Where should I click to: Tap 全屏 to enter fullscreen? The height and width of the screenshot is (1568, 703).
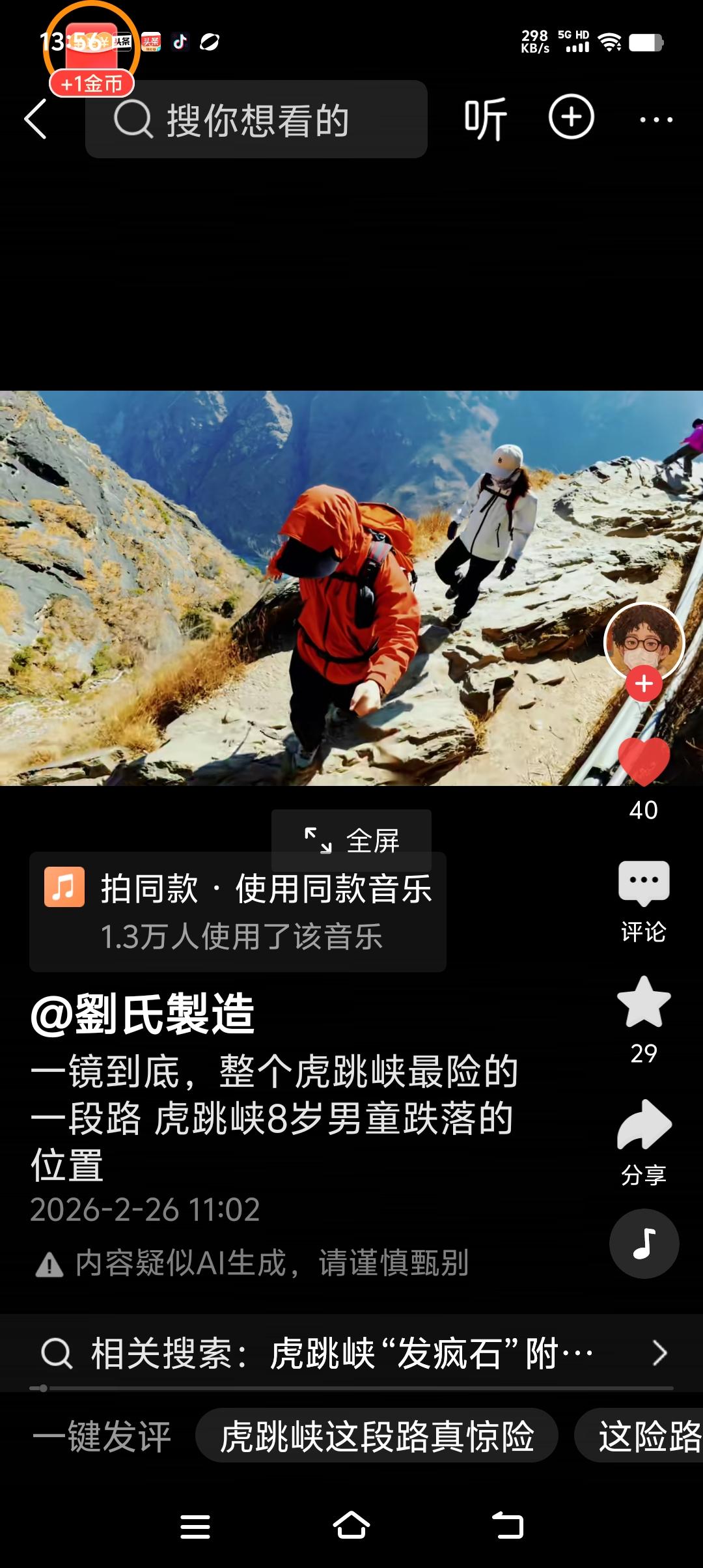point(351,841)
